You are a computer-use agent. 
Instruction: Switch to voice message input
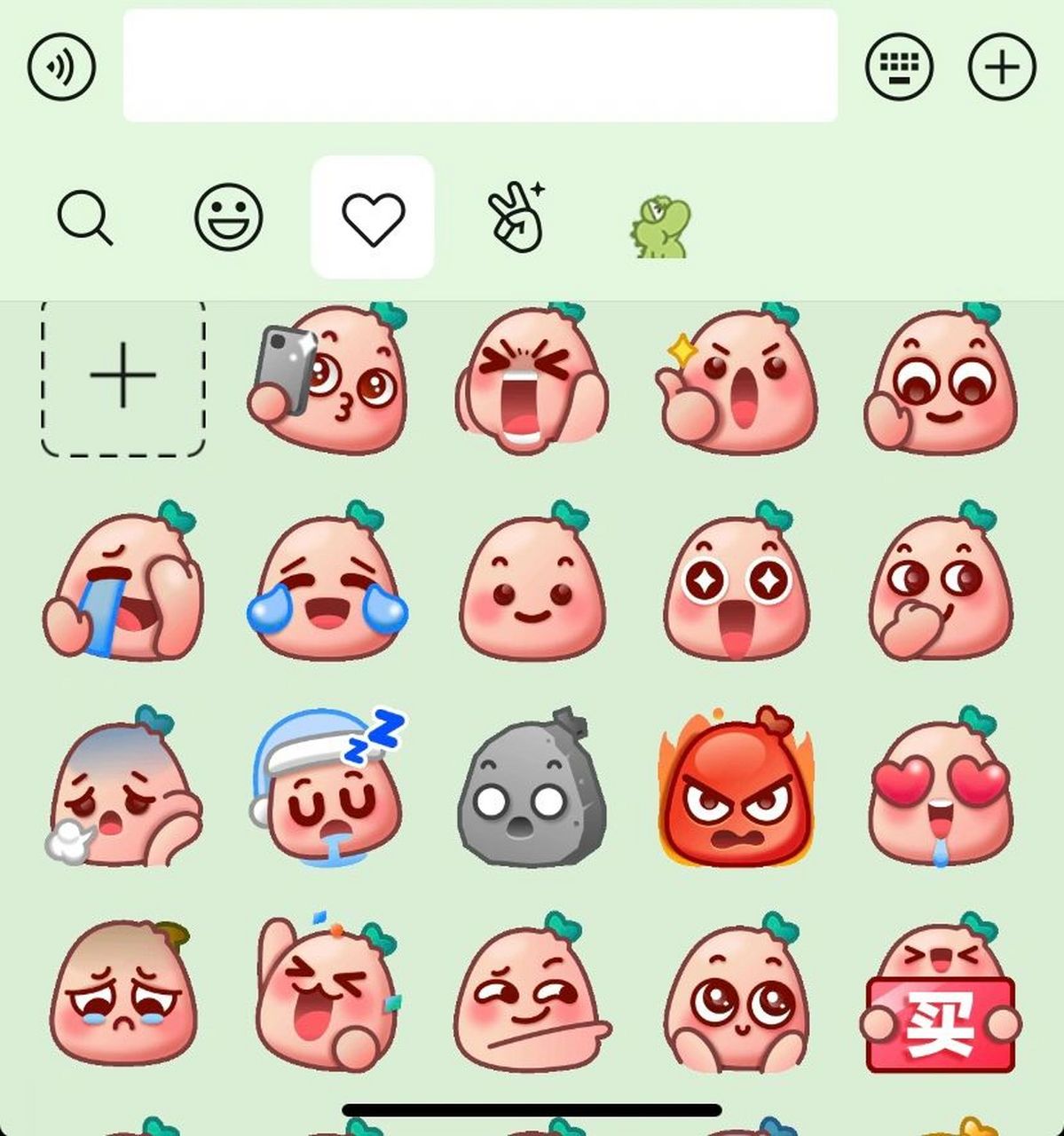(60, 67)
